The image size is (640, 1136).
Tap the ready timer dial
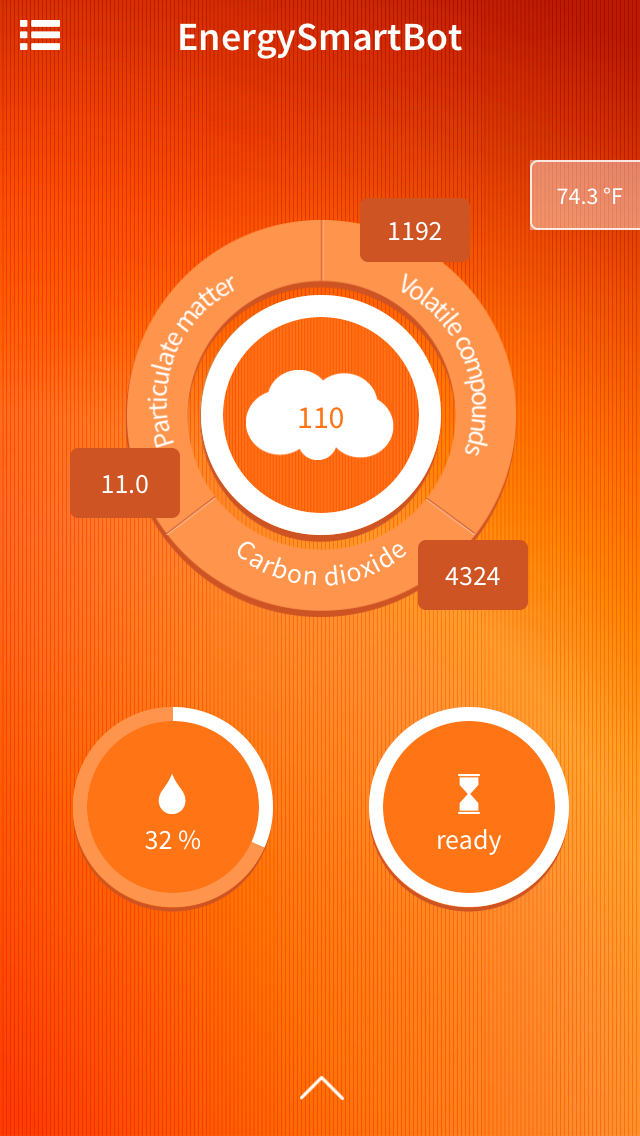tap(468, 808)
